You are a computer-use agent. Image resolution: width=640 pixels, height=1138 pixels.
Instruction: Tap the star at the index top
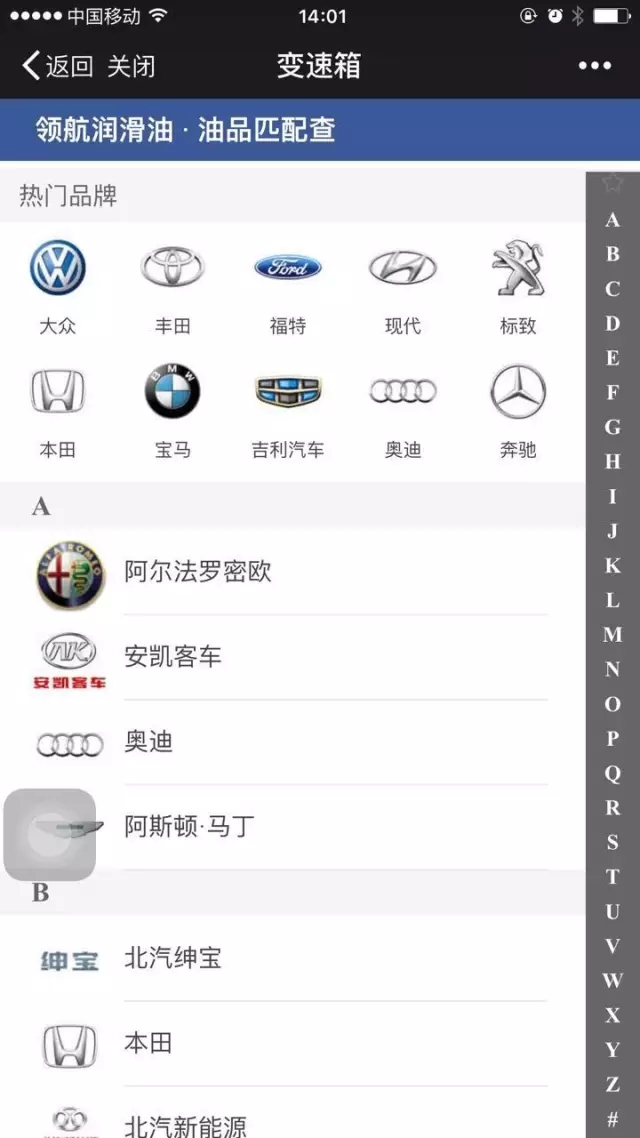click(x=612, y=183)
